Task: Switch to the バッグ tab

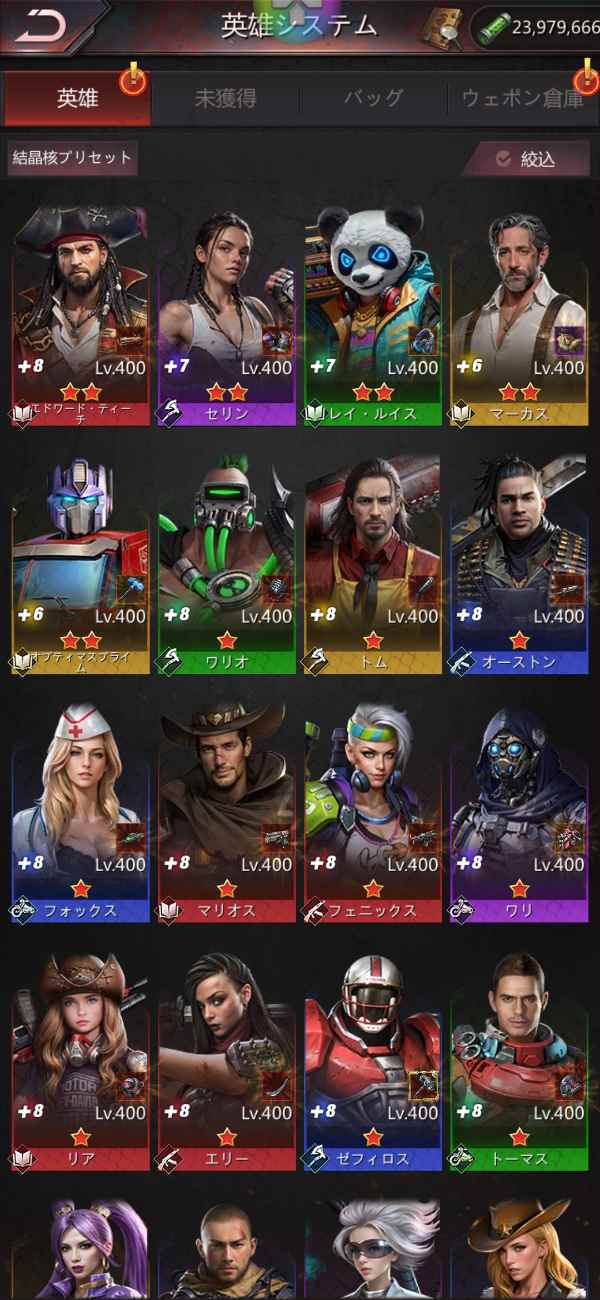Action: coord(373,98)
